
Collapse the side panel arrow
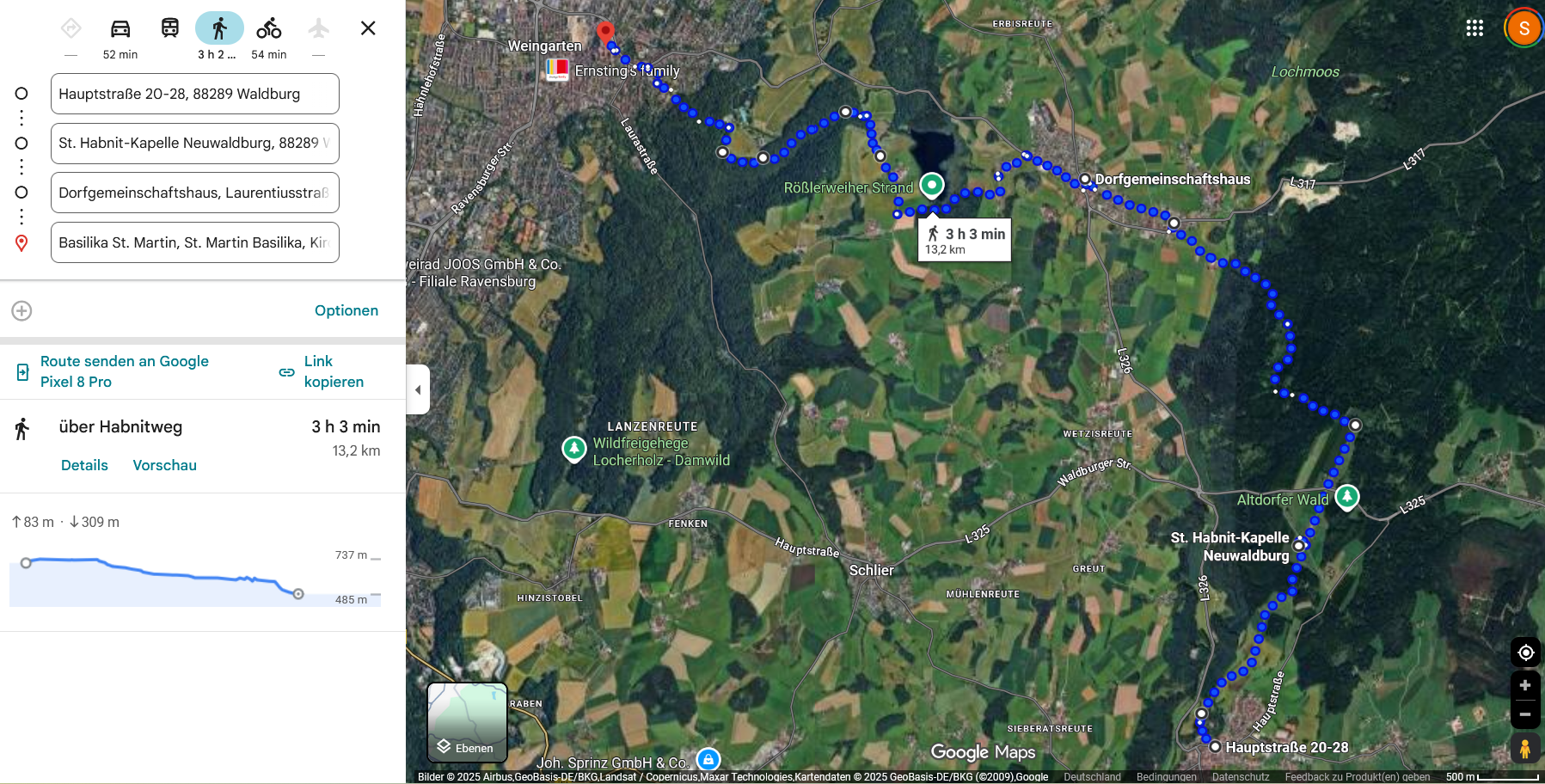[x=418, y=389]
